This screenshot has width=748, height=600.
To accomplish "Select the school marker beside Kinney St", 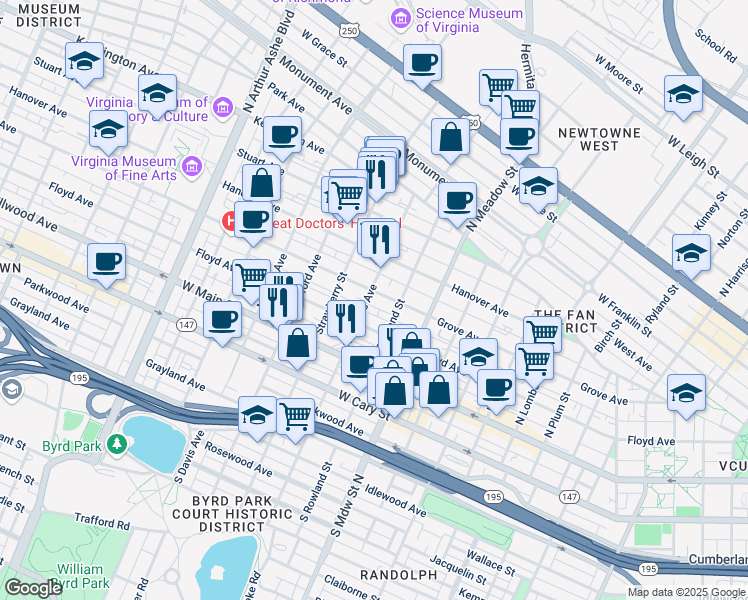I will tap(691, 254).
